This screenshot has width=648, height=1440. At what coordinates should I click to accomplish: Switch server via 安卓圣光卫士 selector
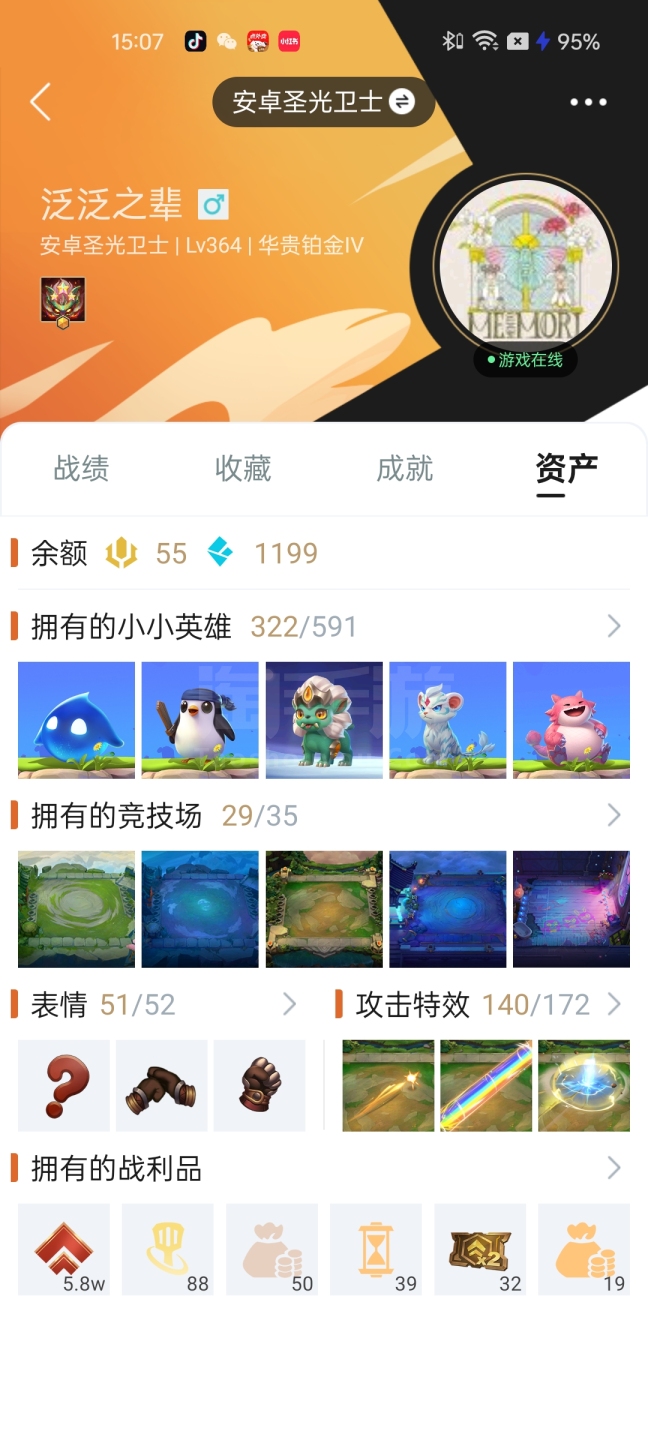point(323,102)
